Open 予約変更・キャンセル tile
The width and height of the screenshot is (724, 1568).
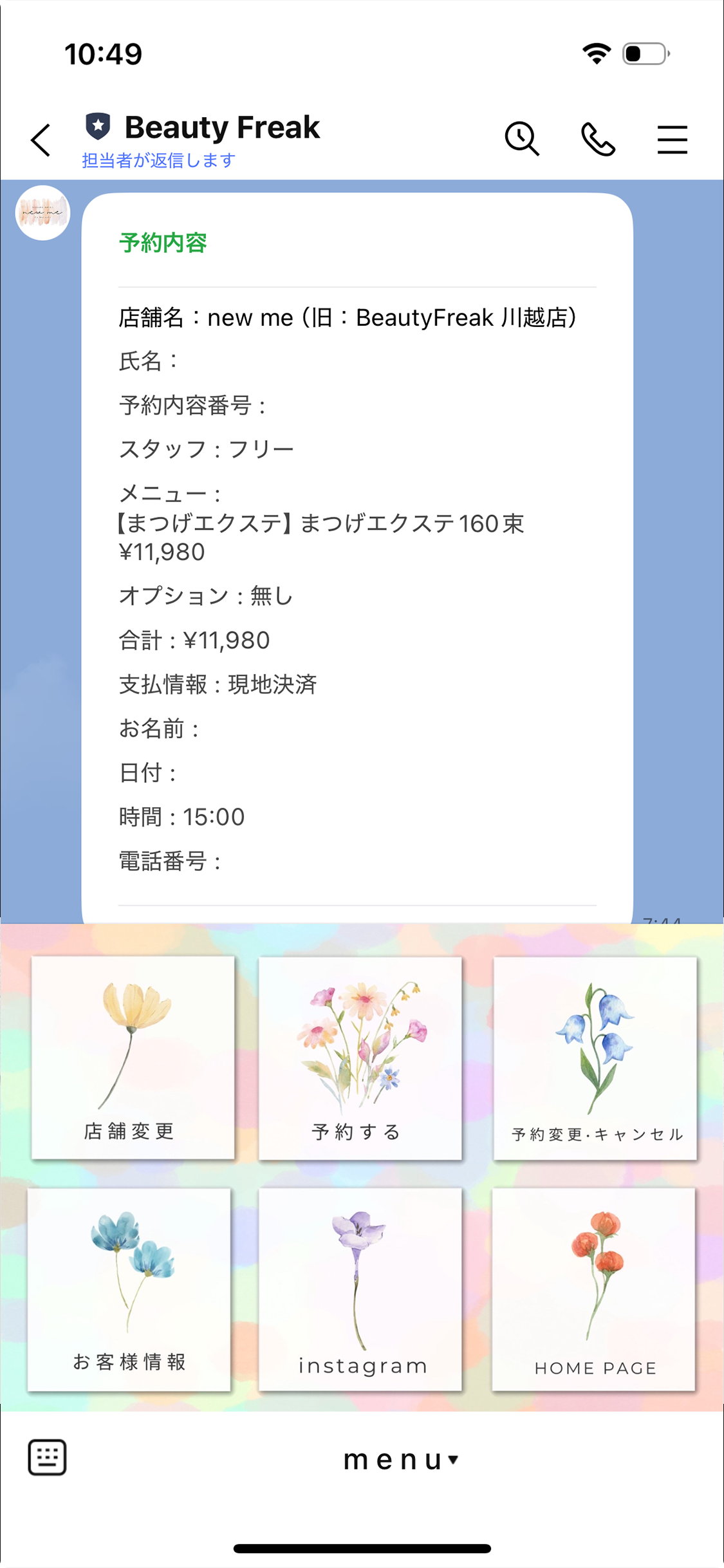595,1058
